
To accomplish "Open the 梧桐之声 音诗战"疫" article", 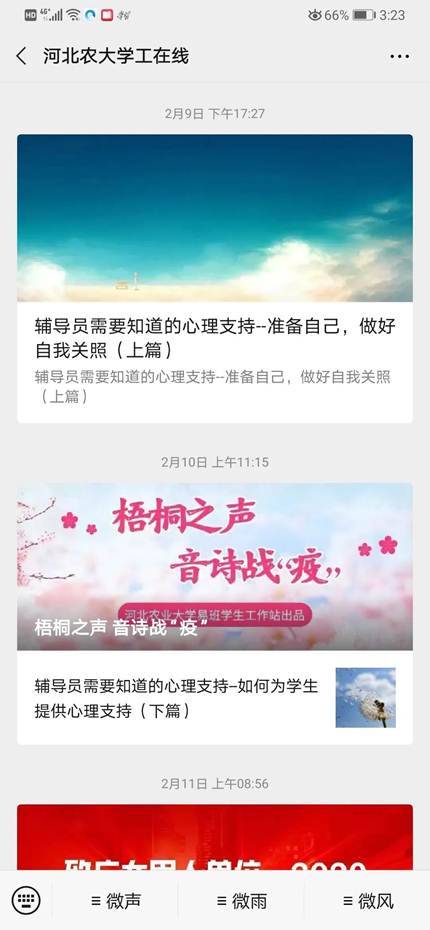I will pos(215,566).
